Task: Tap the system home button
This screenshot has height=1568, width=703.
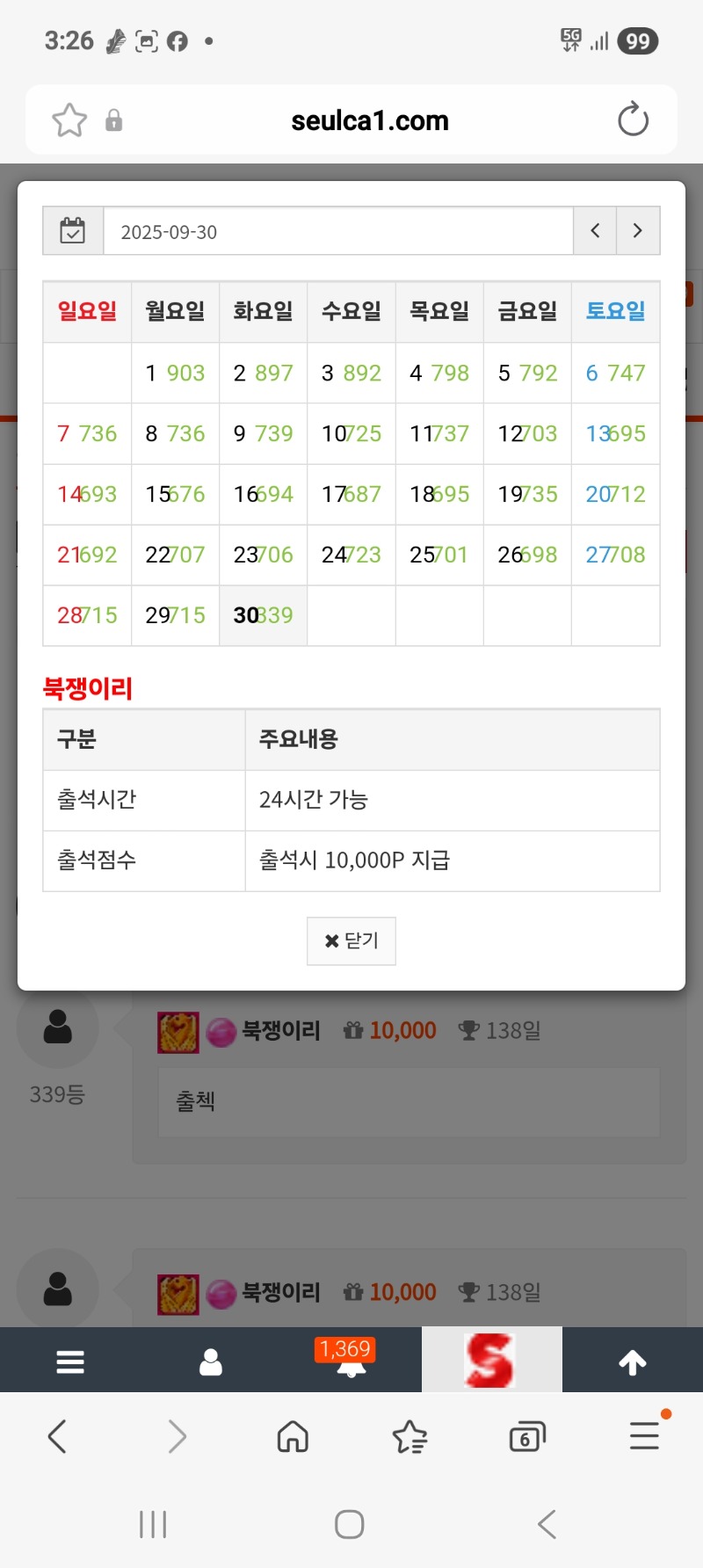Action: pyautogui.click(x=350, y=1524)
